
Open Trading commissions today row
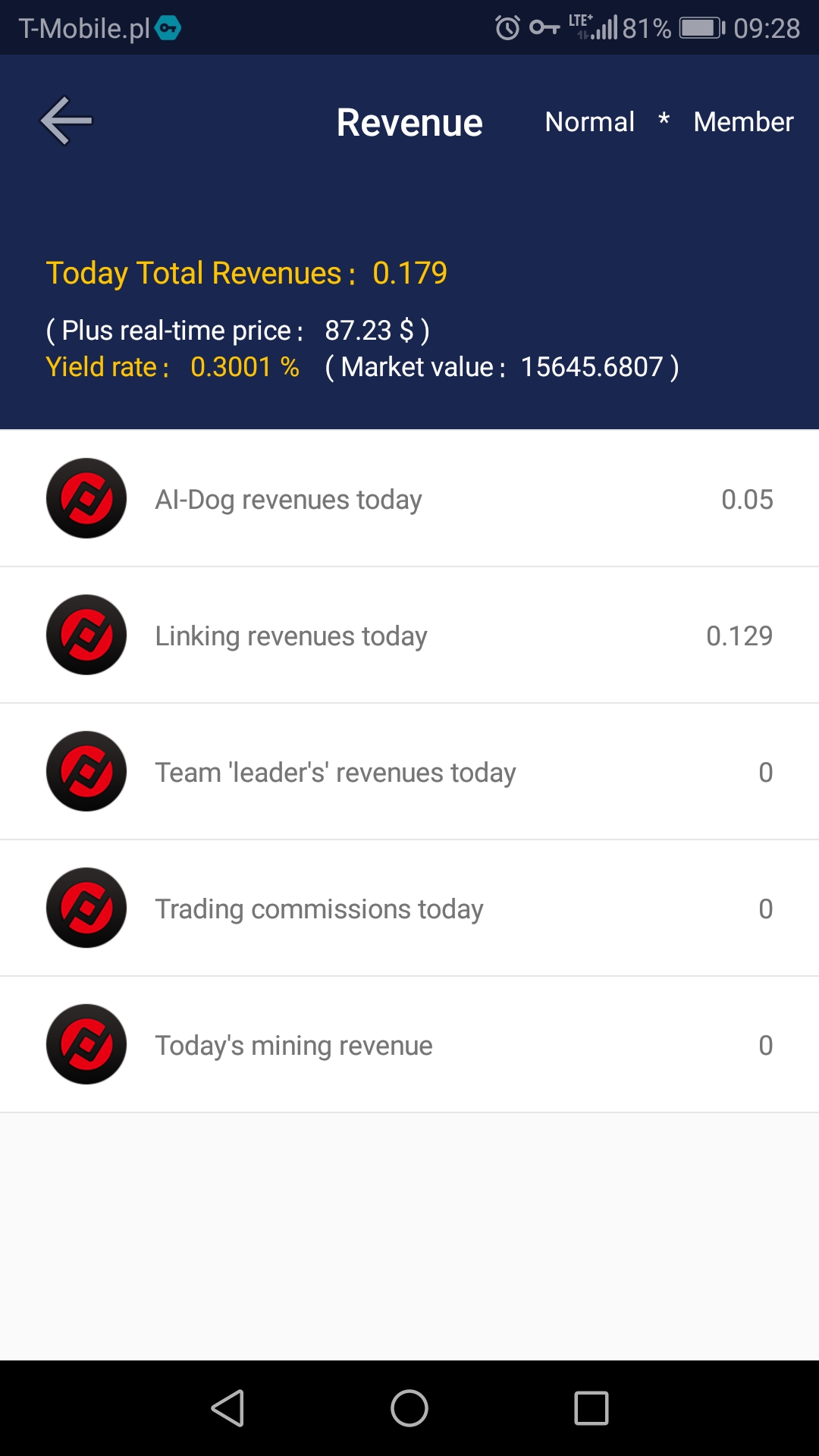409,908
